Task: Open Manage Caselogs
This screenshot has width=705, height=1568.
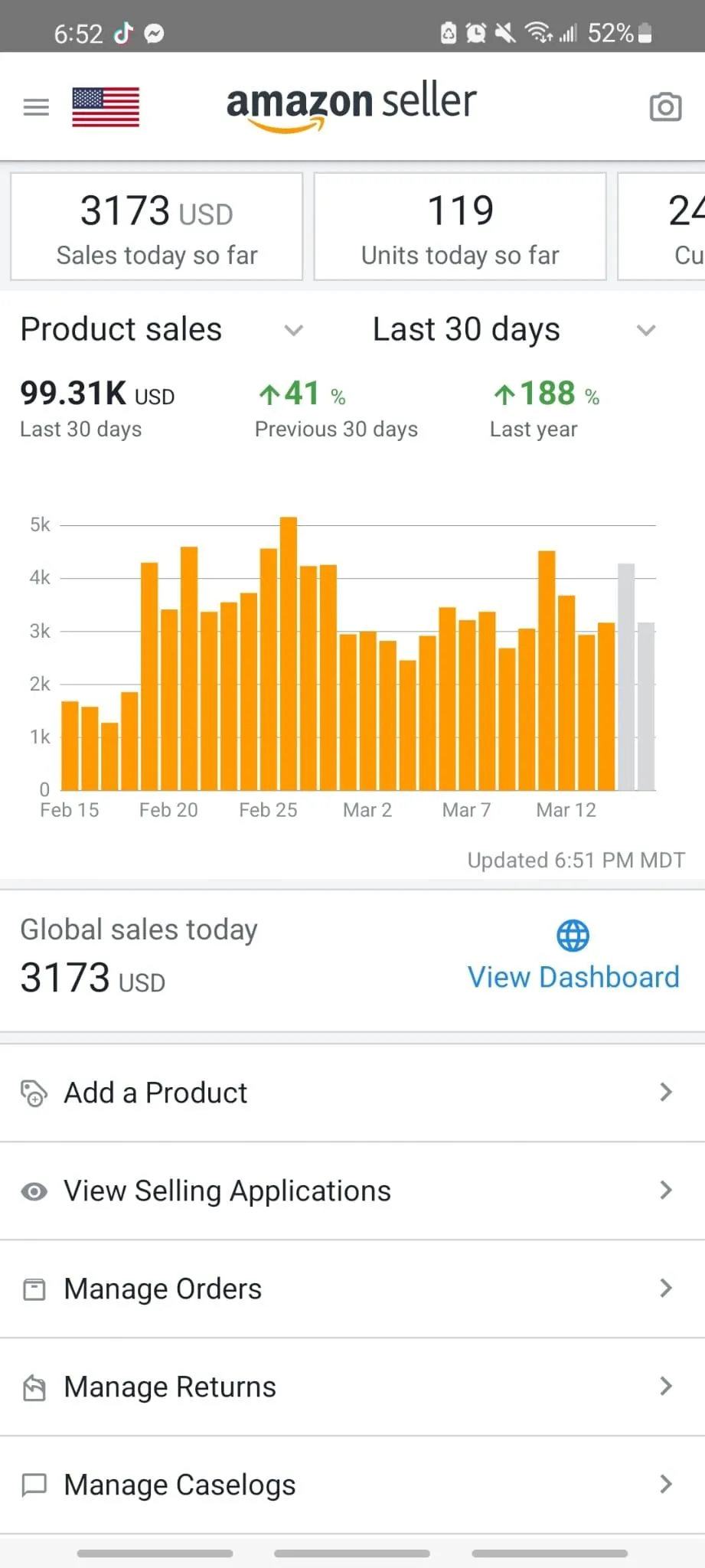Action: pos(352,1485)
